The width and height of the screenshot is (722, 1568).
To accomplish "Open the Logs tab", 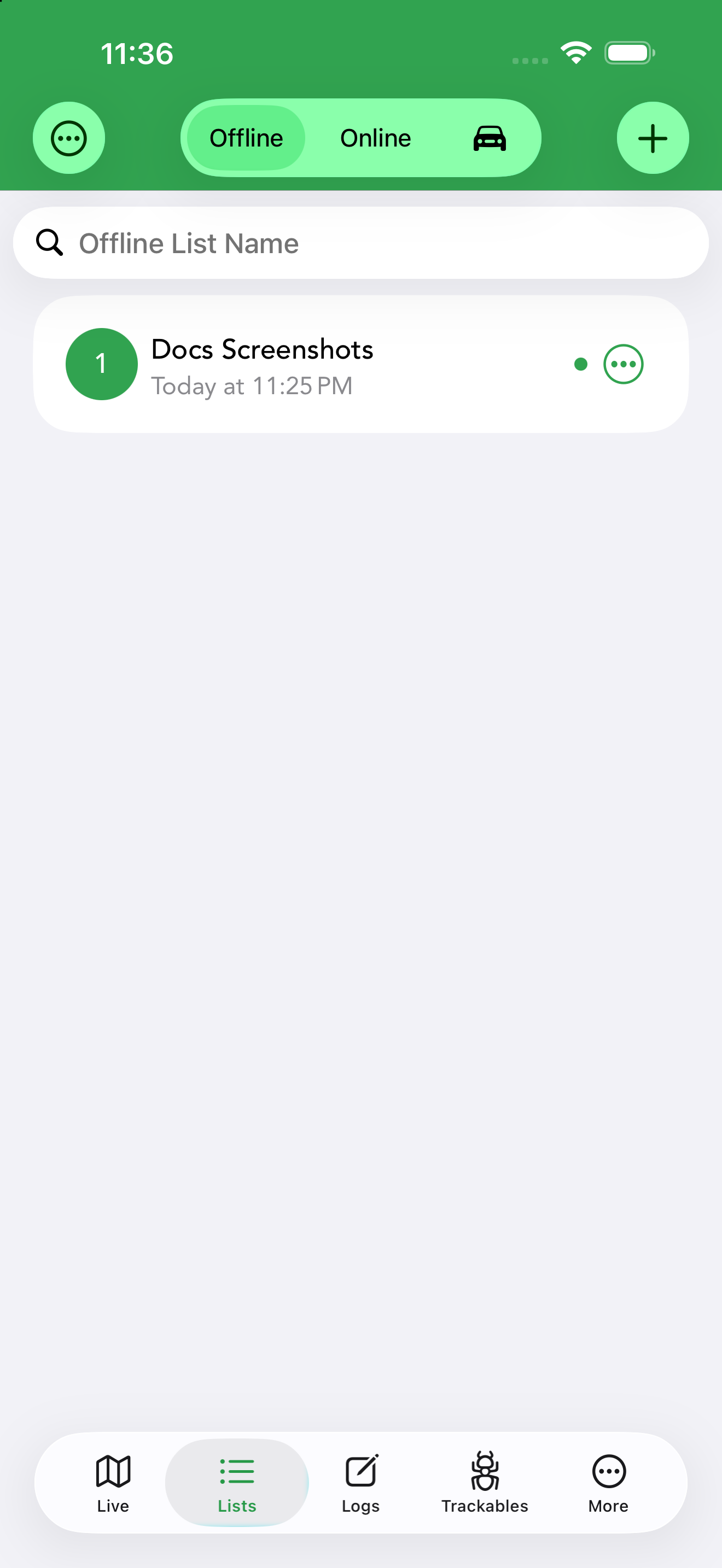I will point(361,1483).
